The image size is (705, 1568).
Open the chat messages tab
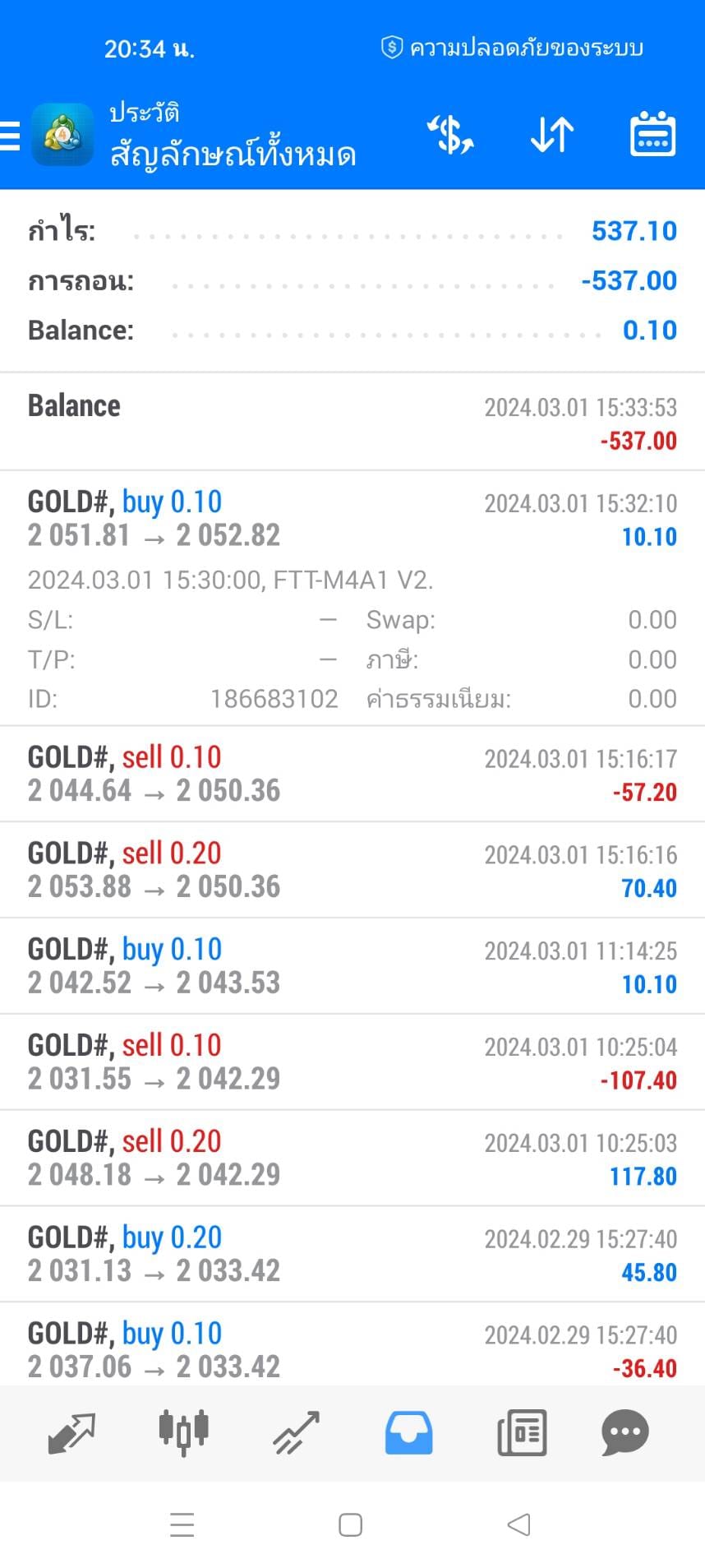(x=625, y=1433)
